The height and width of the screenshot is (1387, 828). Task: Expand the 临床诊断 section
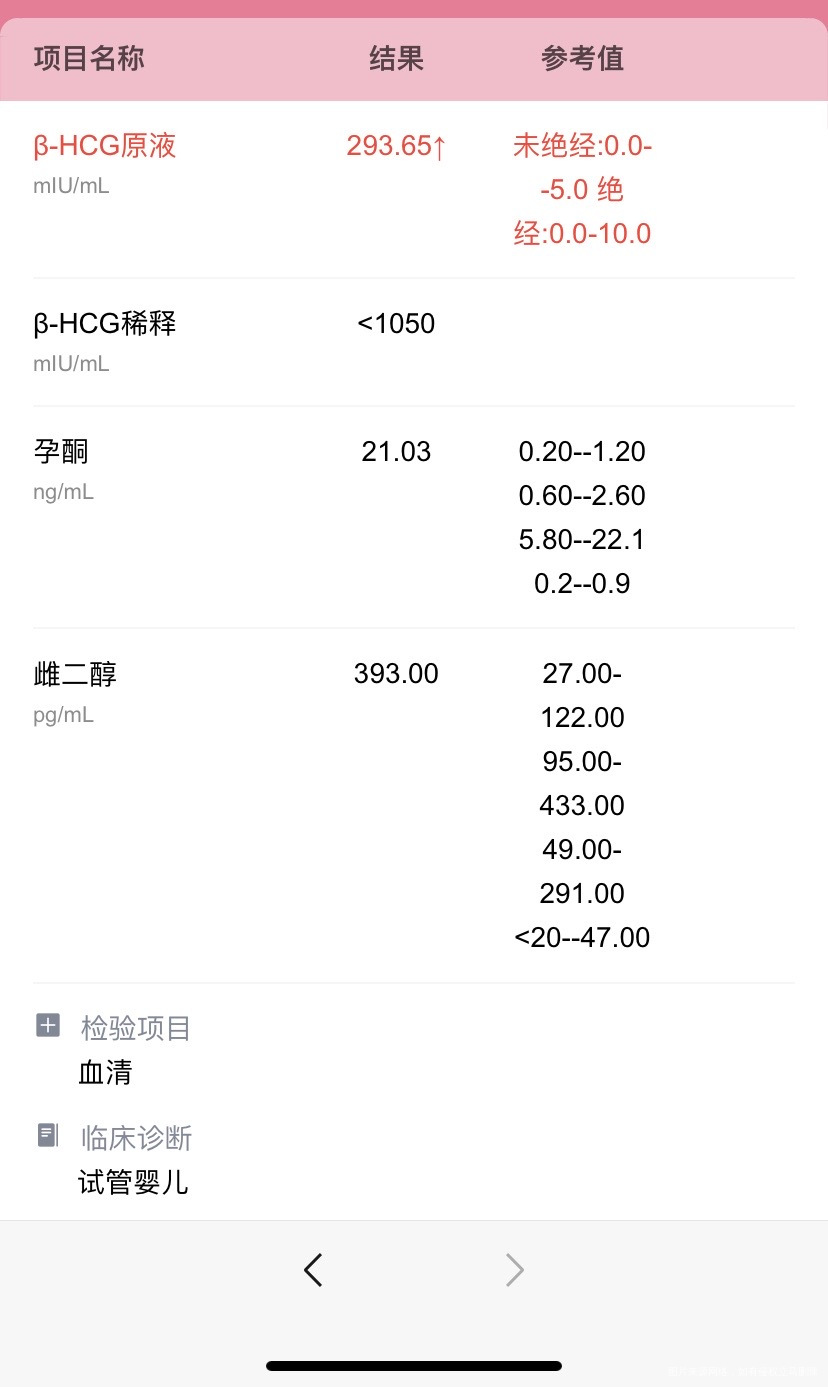point(136,1136)
